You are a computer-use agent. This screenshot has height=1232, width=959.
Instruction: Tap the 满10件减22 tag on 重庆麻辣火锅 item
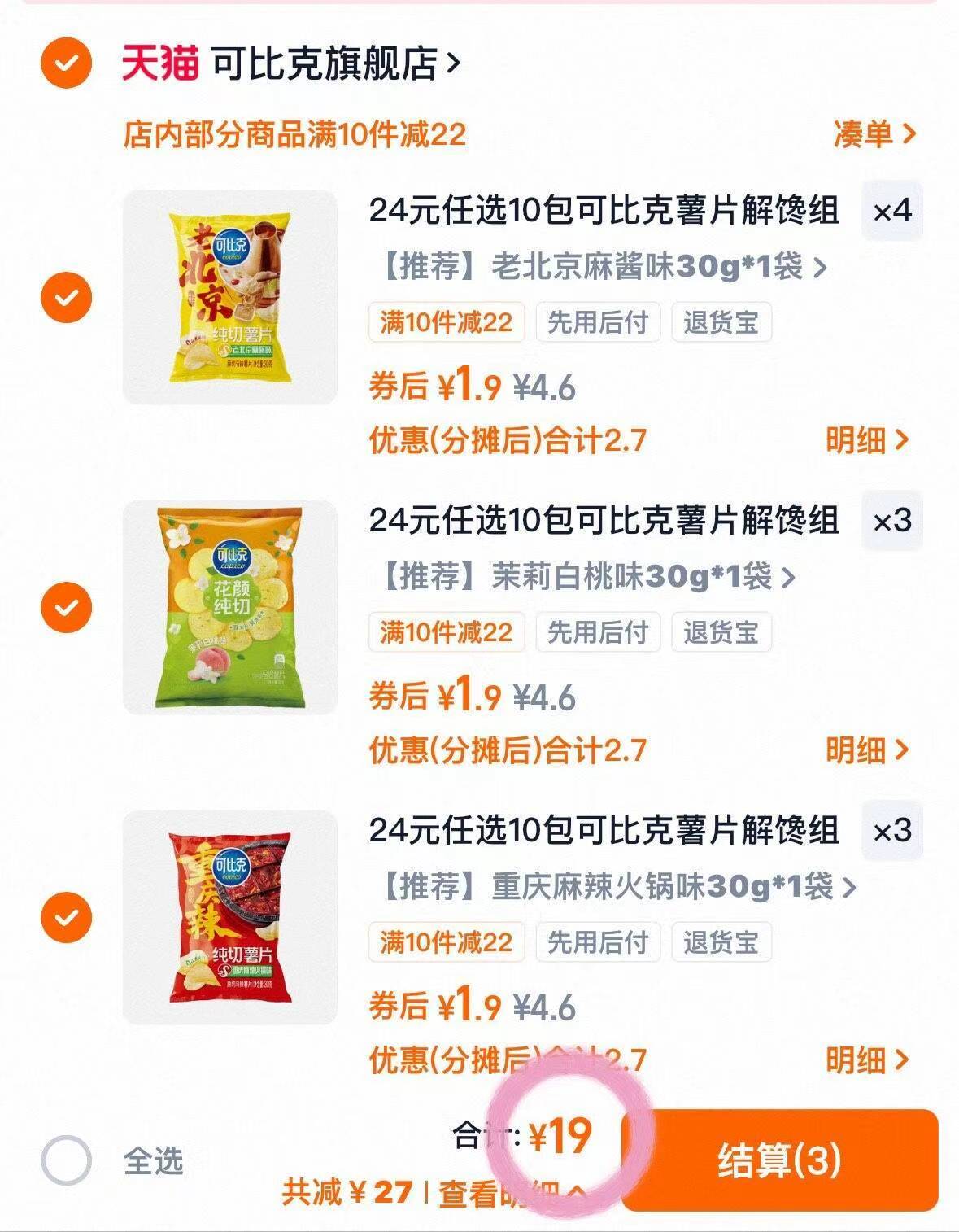tap(448, 942)
